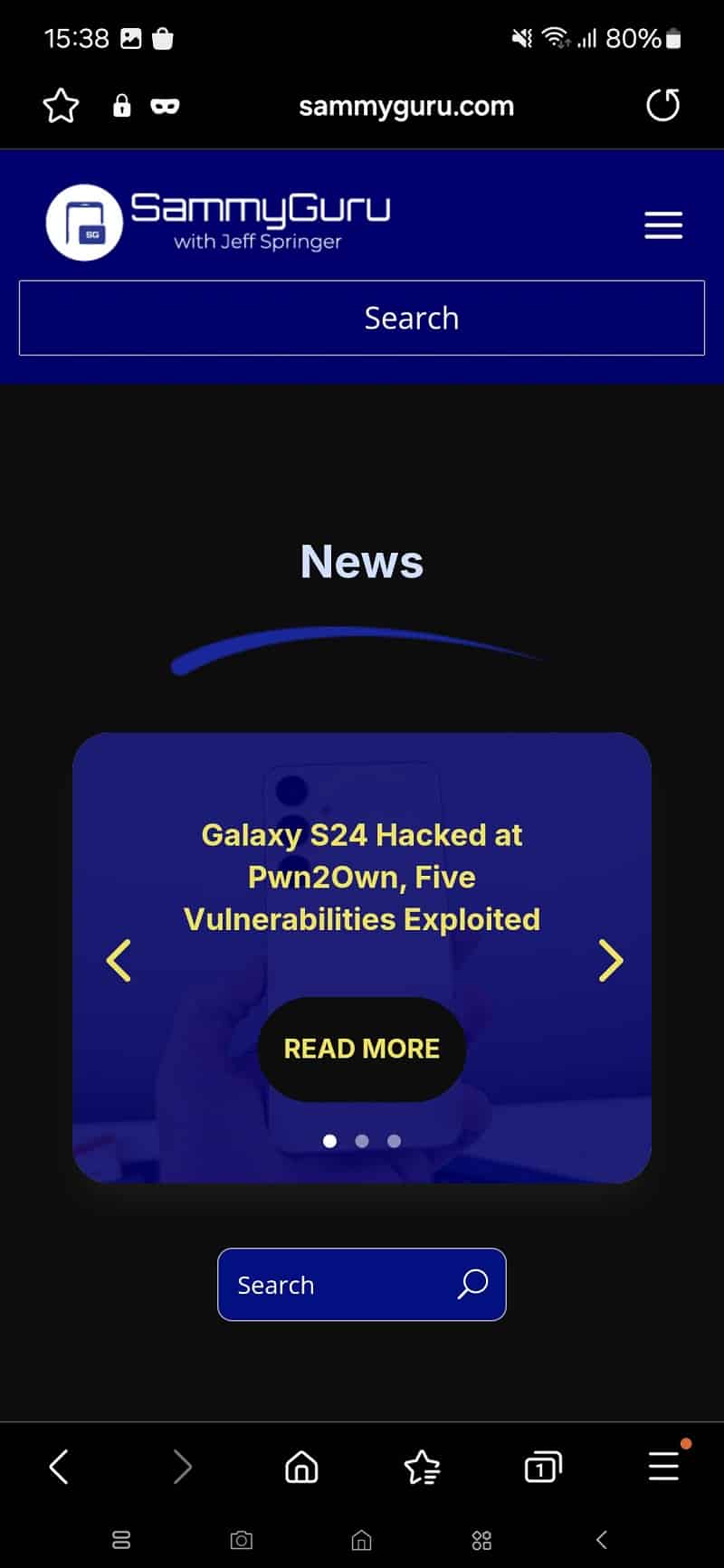Viewport: 724px width, 1568px height.
Task: Focus the wide Search field under the header
Action: [362, 318]
